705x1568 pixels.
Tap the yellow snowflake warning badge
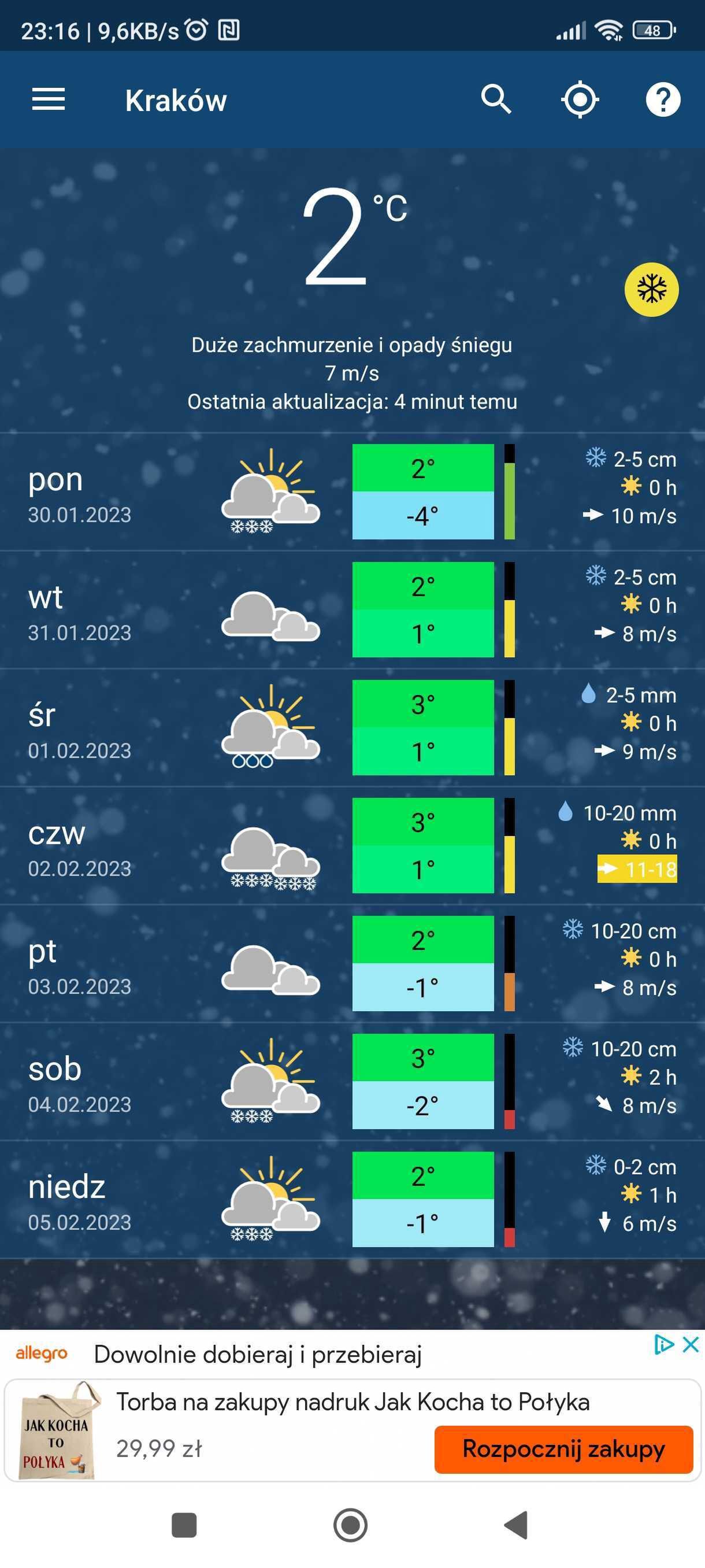coord(651,290)
